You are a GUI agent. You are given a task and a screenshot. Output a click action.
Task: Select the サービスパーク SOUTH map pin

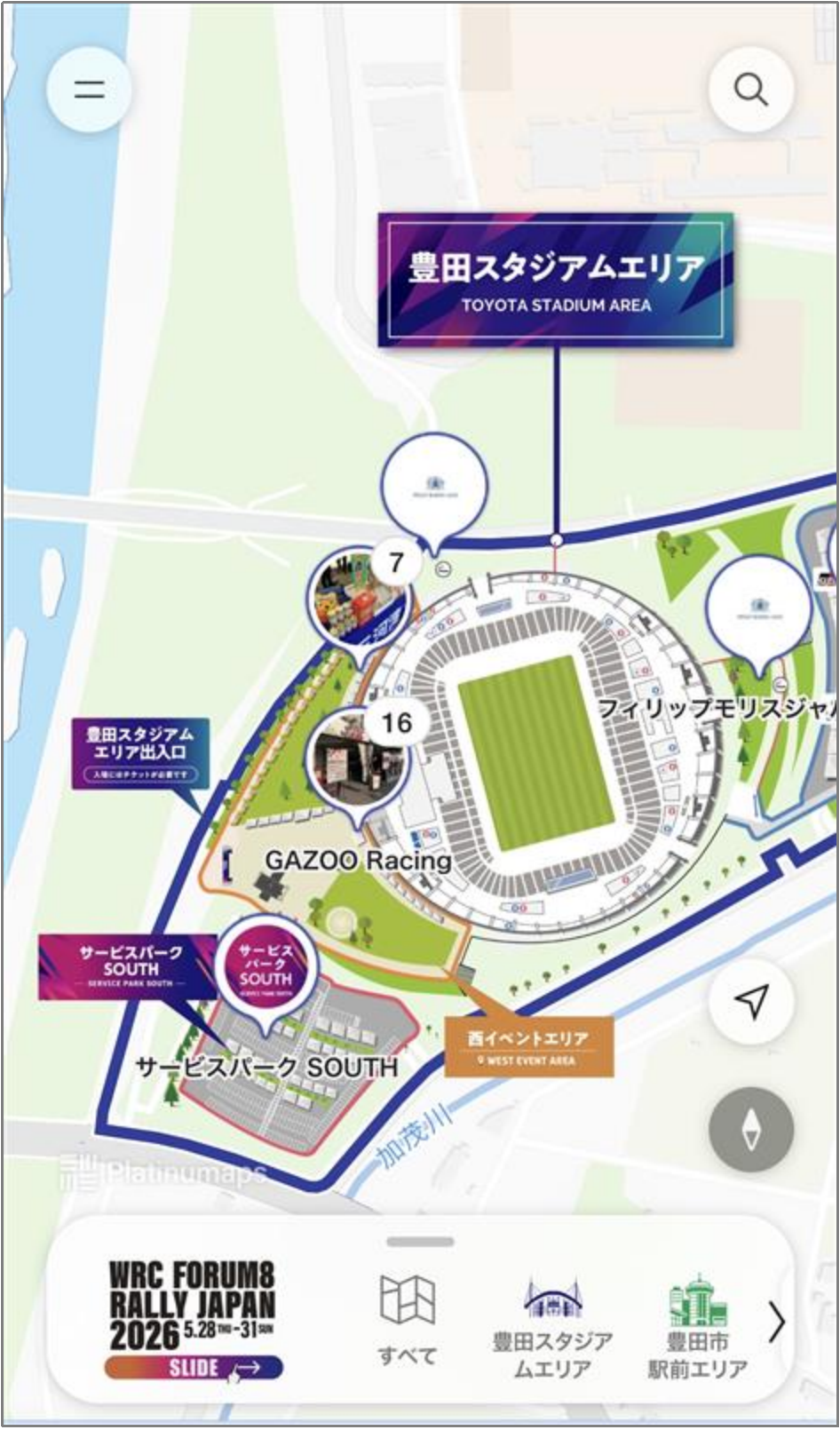(265, 968)
